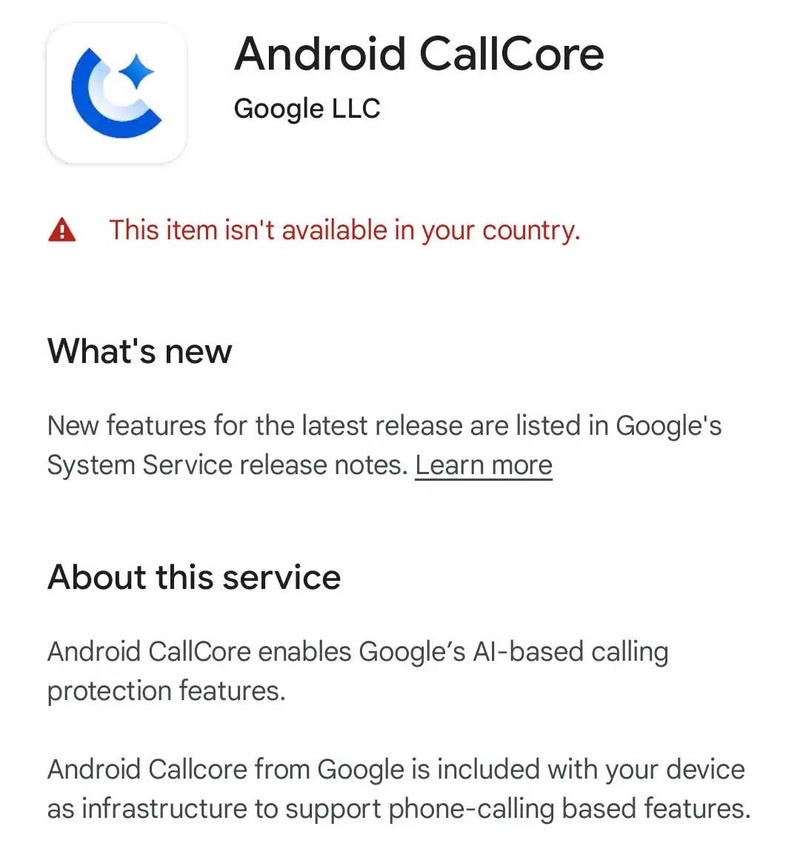The width and height of the screenshot is (800, 849).
Task: Open the Learn more release notes link
Action: coord(483,465)
